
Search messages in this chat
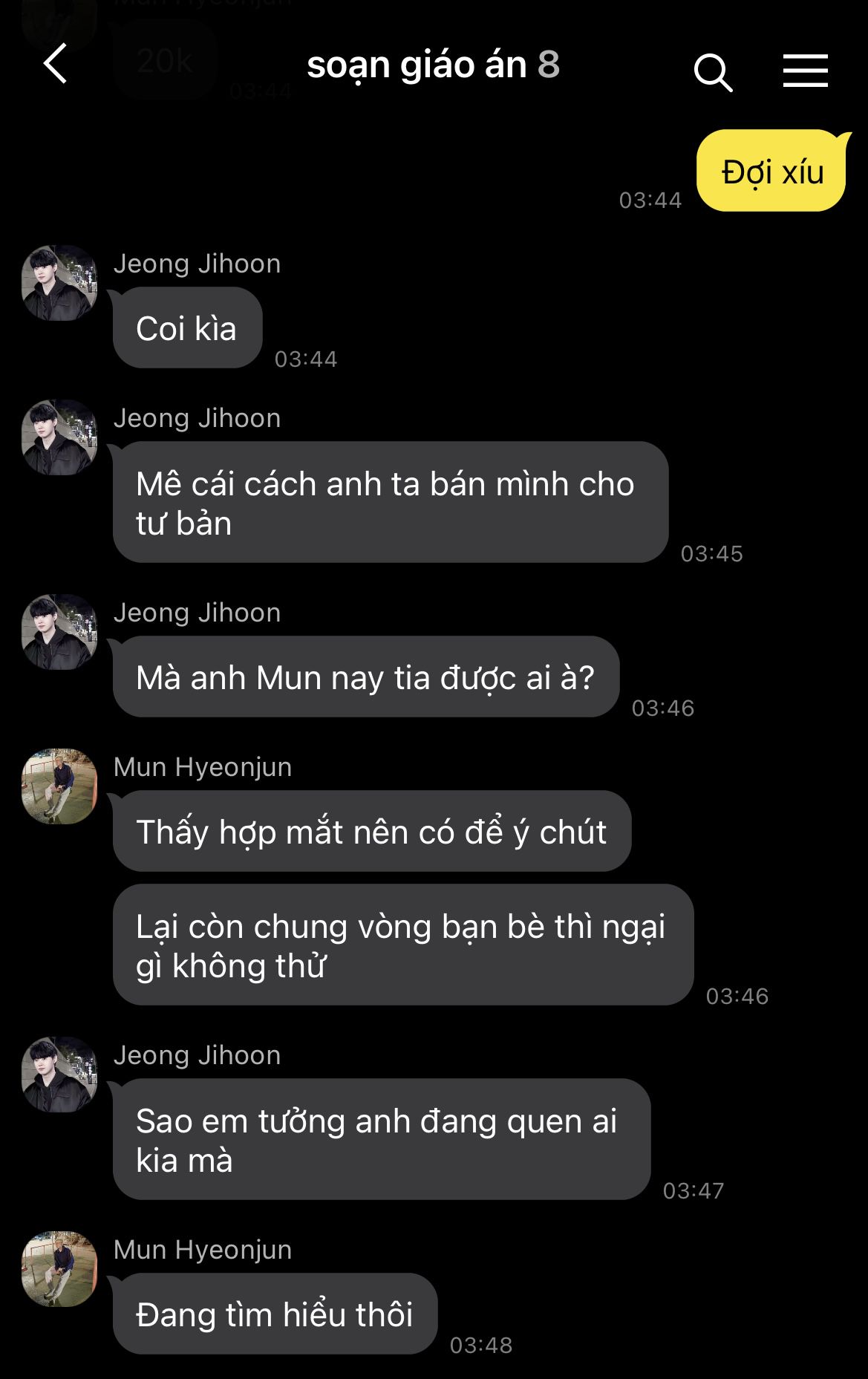coord(713,72)
